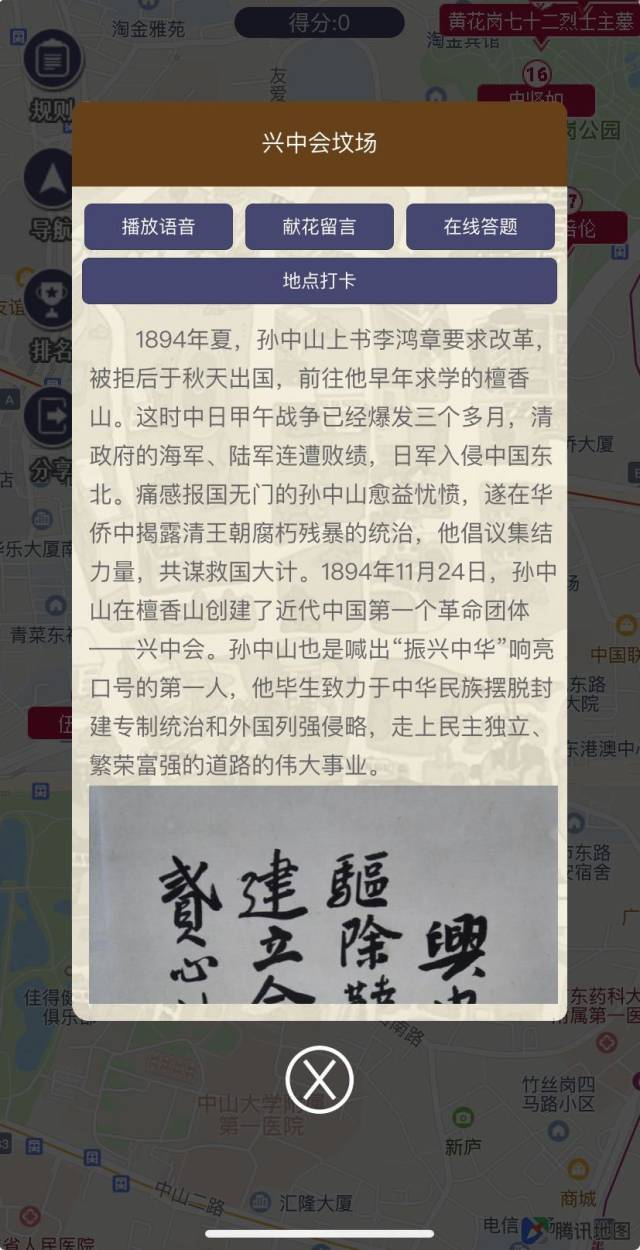Screen dimensions: 640x1250
Task: Tap the 播放语音 button
Action: coord(158,227)
